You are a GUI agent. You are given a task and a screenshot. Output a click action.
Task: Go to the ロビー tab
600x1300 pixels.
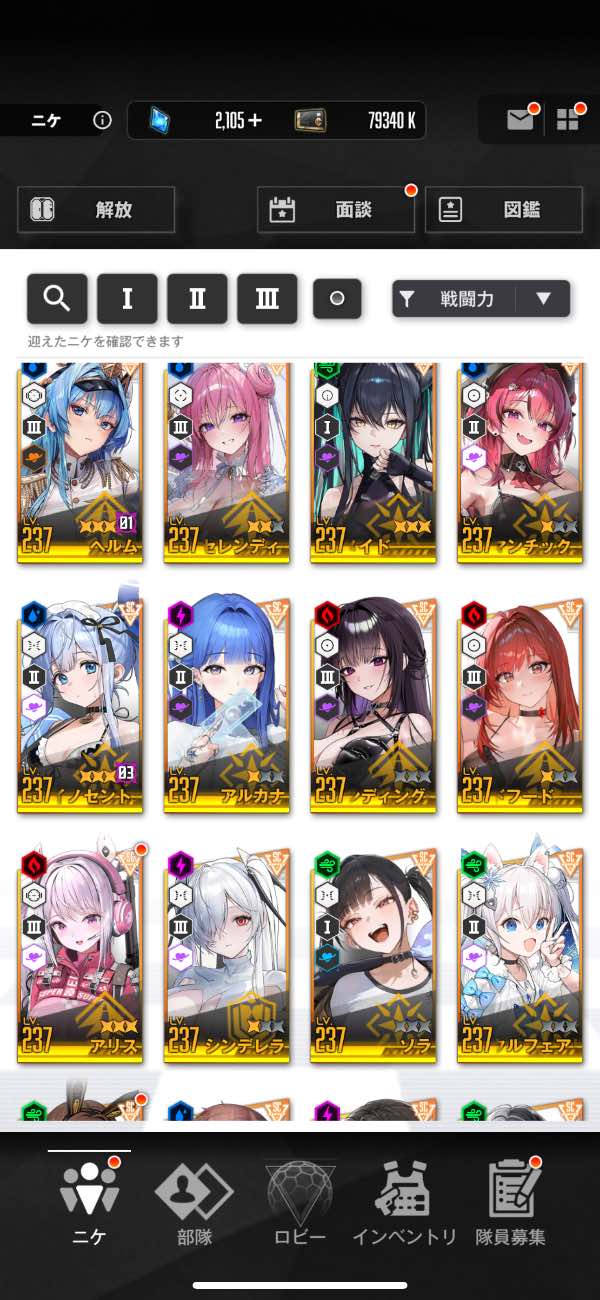point(300,1205)
